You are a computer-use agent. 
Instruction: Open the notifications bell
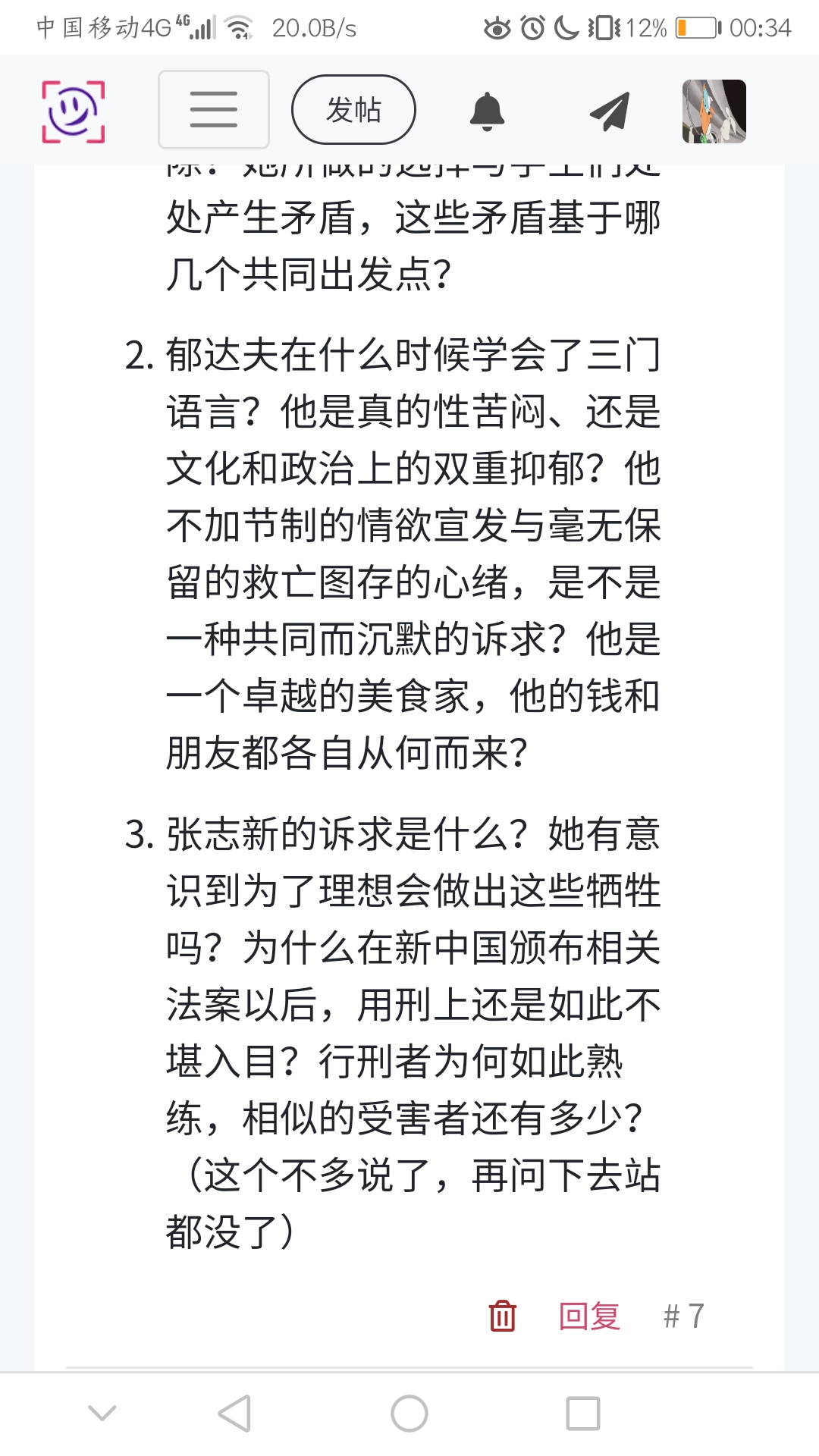pyautogui.click(x=487, y=111)
